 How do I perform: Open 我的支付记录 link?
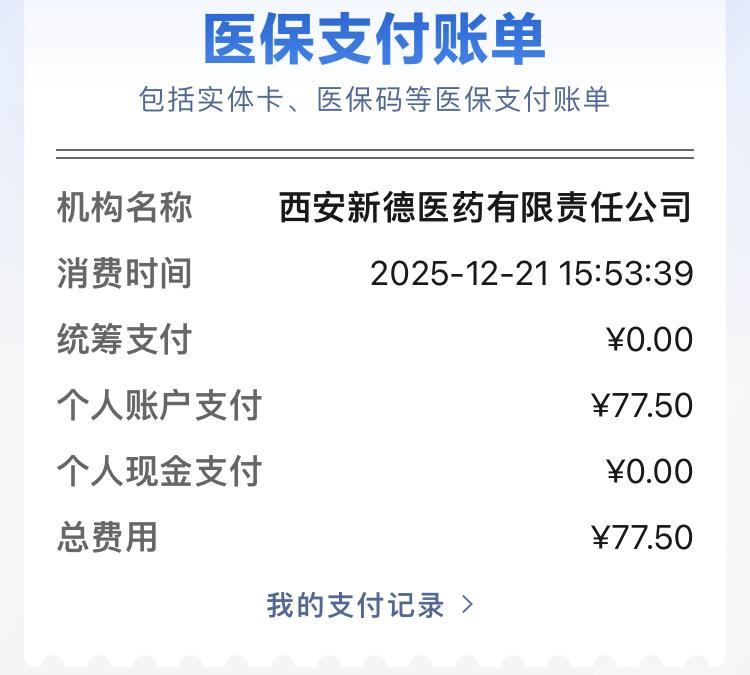coord(370,605)
